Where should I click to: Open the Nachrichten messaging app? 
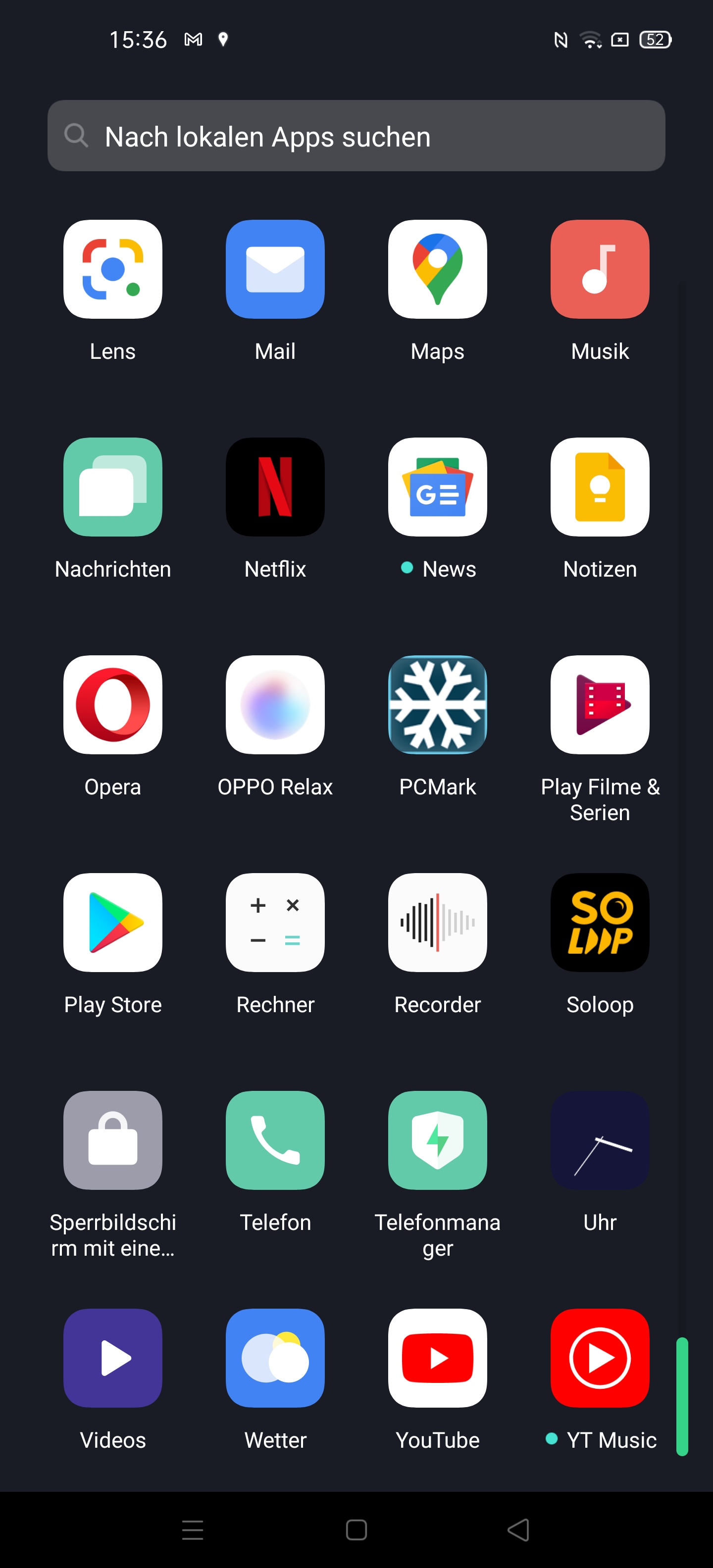click(112, 487)
